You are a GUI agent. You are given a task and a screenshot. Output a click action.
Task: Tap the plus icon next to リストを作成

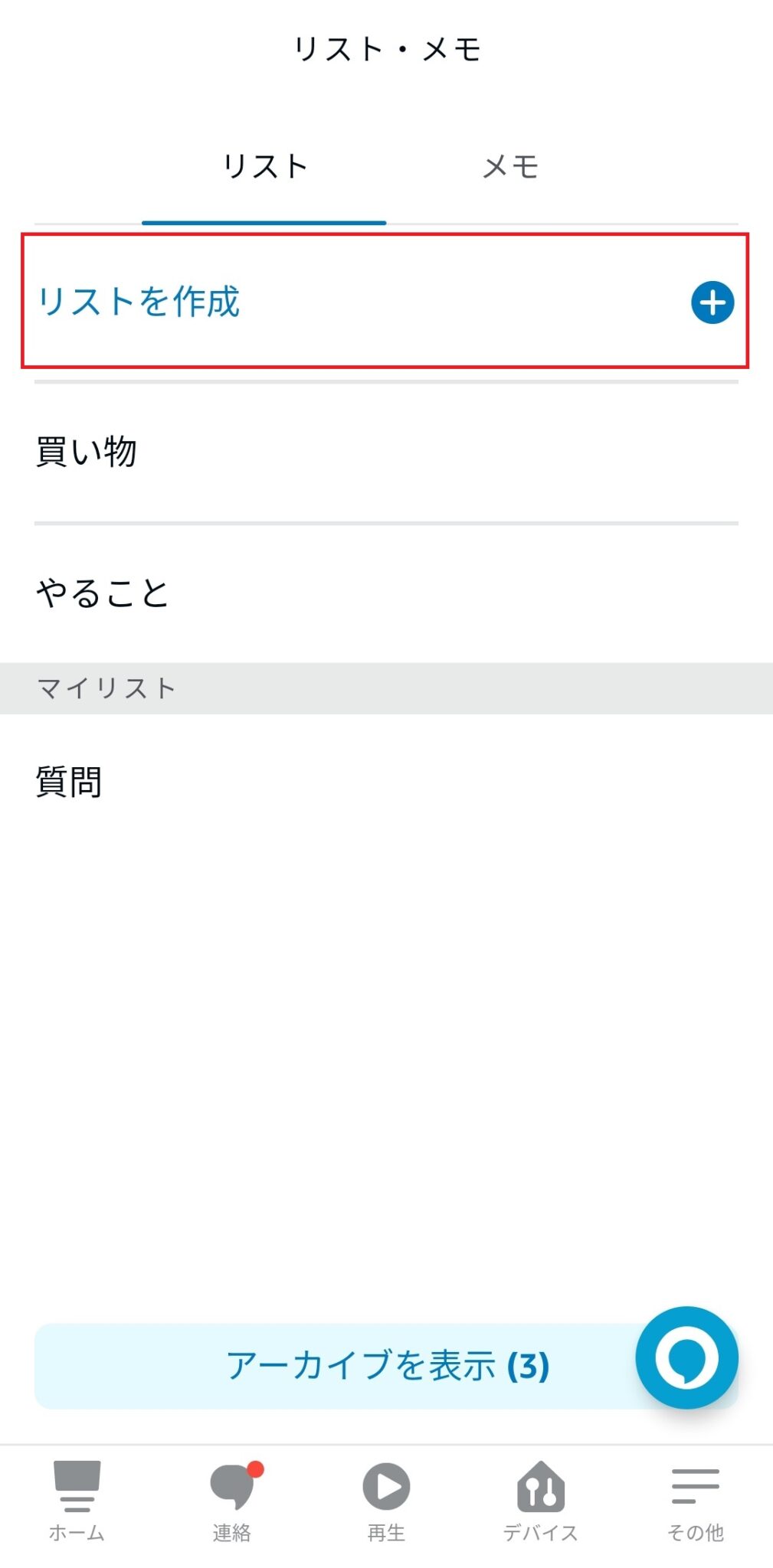click(712, 303)
